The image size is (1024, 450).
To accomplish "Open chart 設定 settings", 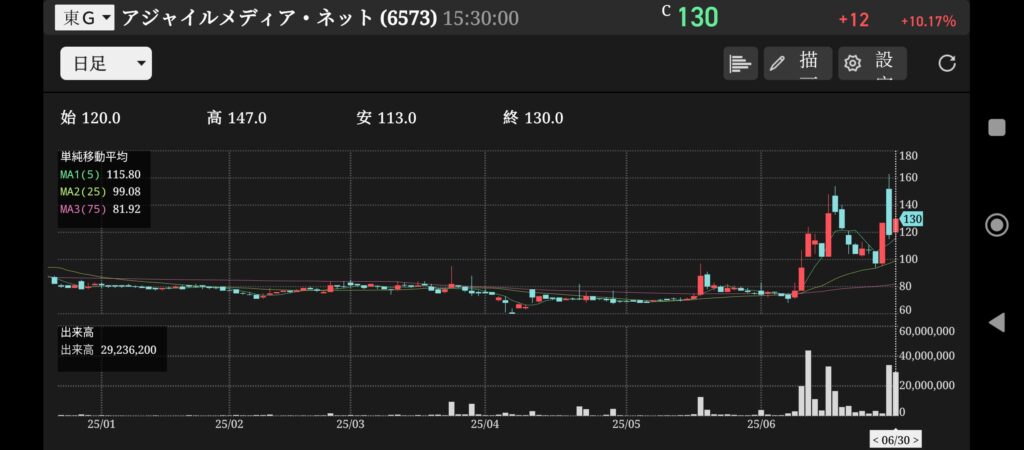I will tap(872, 63).
